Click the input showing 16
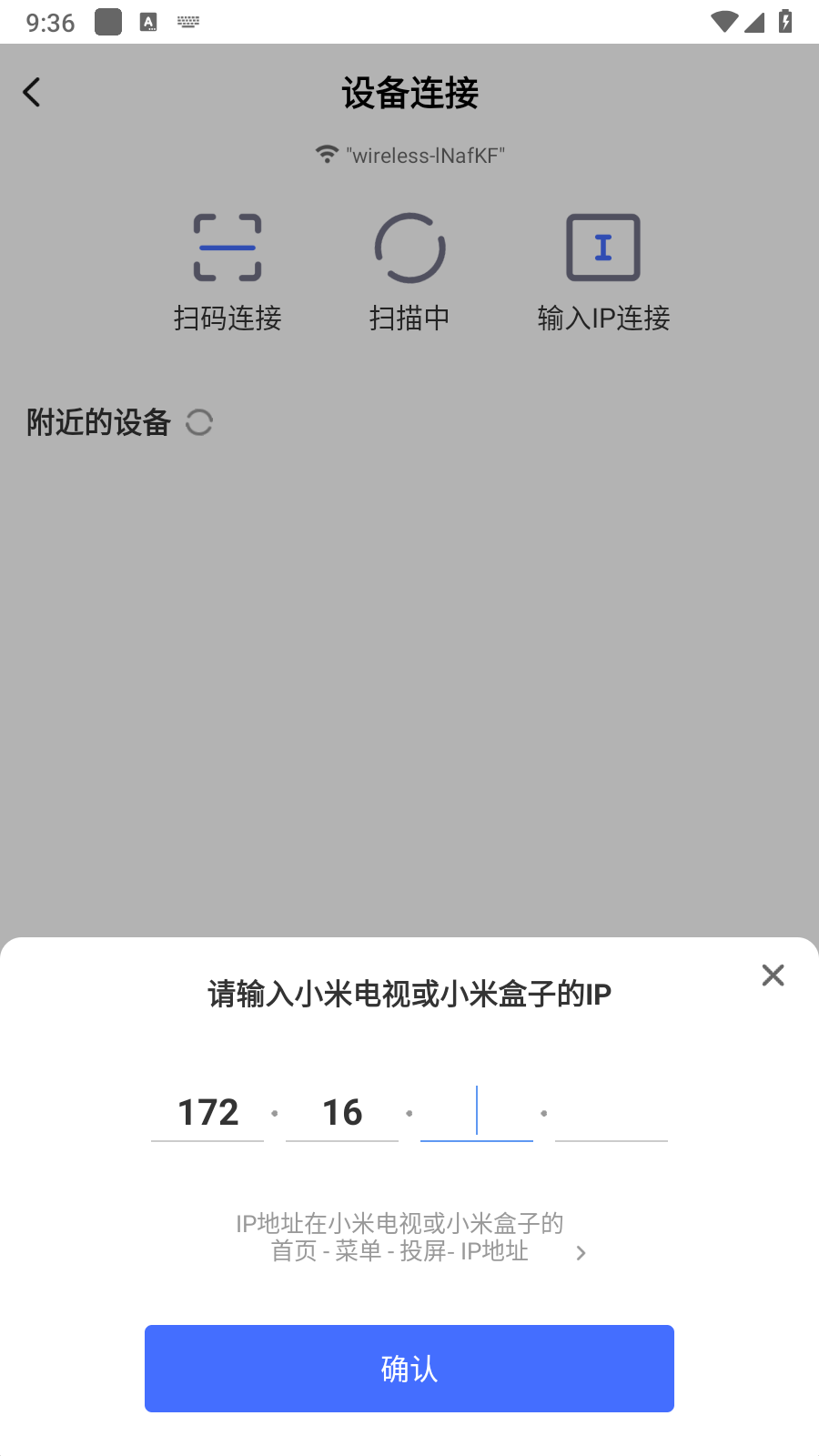 tap(341, 1112)
